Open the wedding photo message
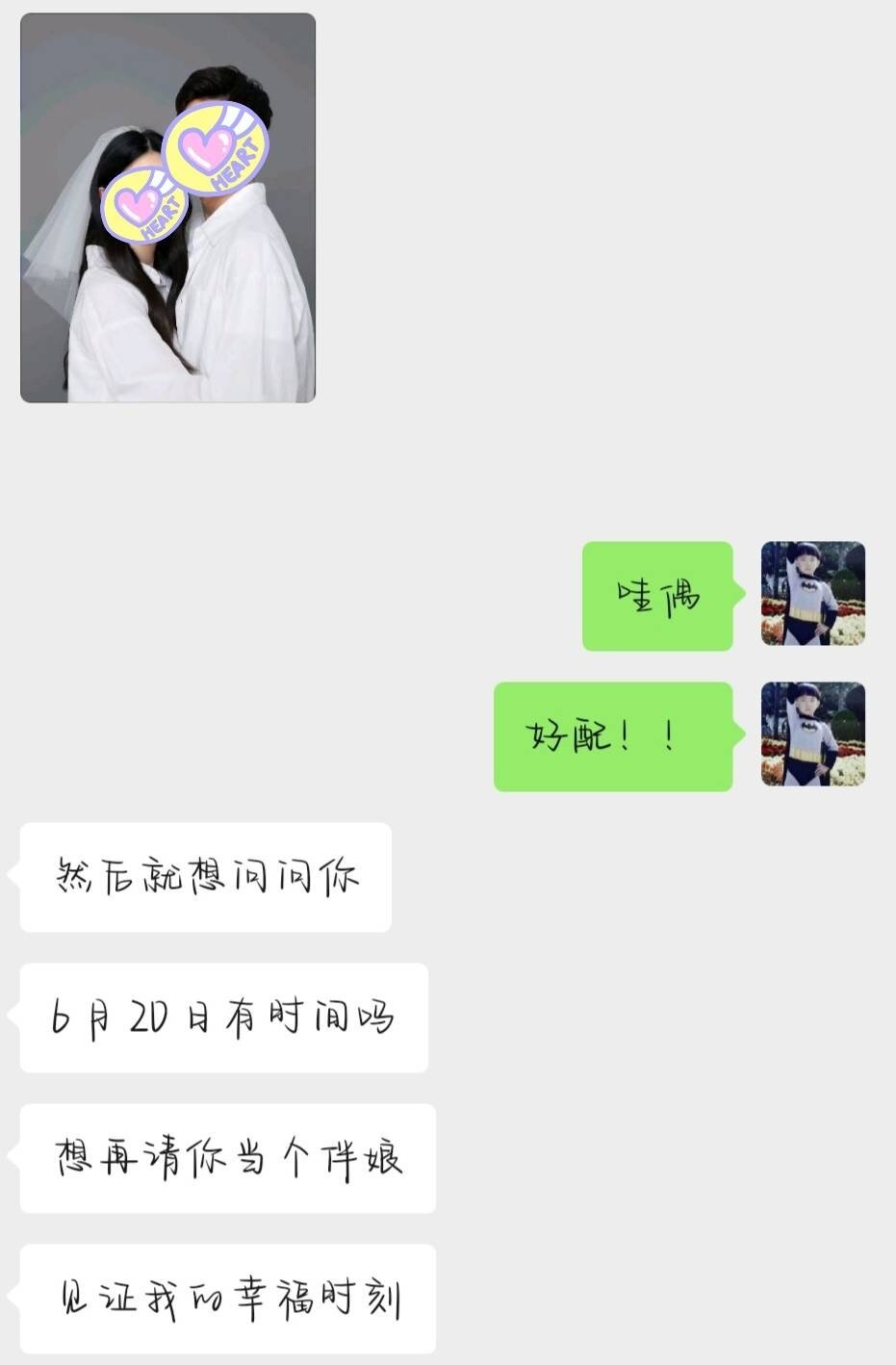 [x=167, y=208]
